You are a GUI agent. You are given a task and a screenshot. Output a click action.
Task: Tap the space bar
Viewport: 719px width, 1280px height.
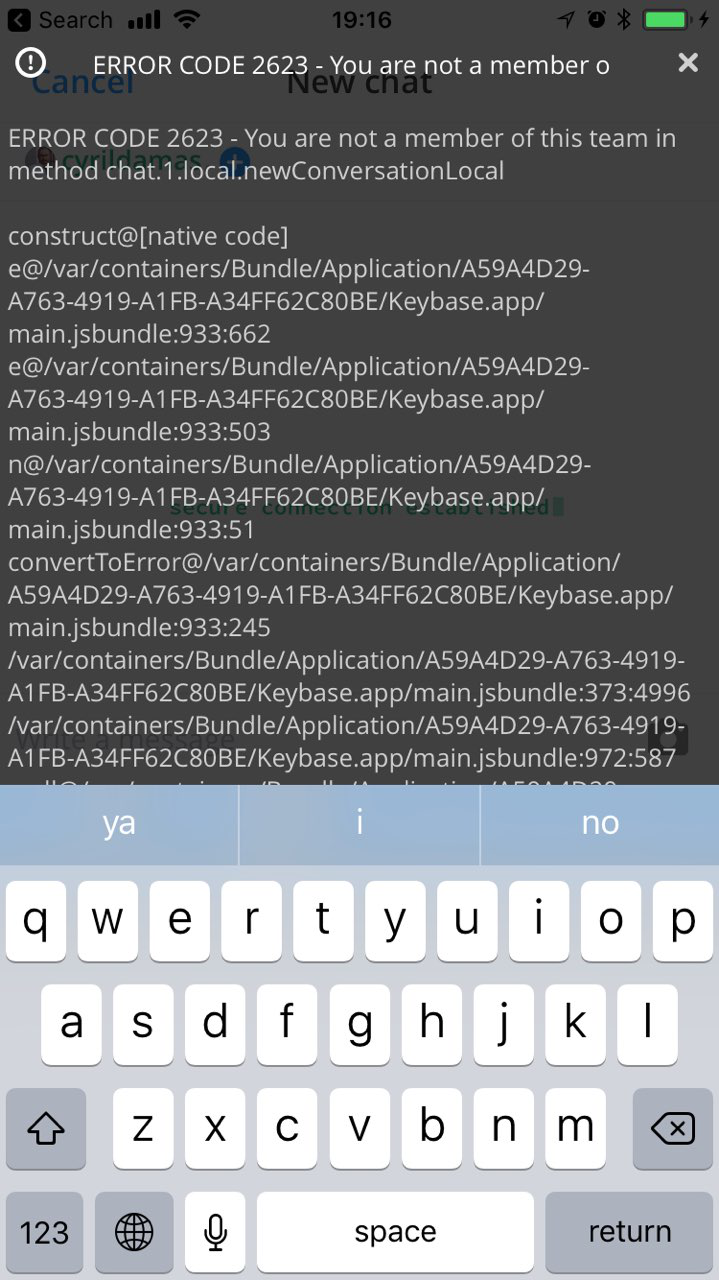[395, 1232]
